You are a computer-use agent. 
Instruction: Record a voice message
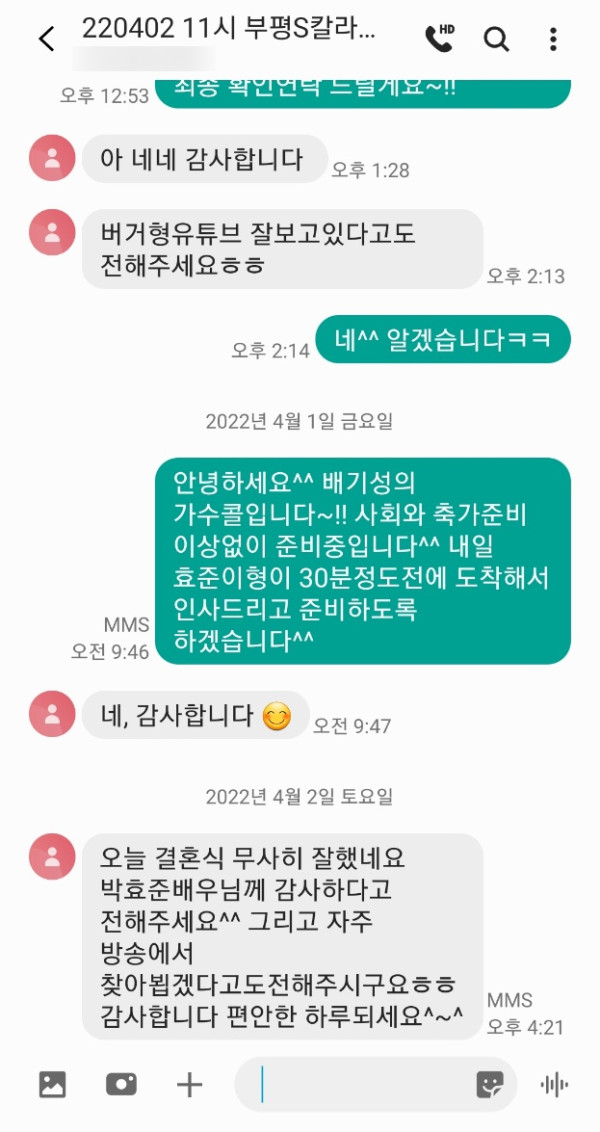[554, 1085]
